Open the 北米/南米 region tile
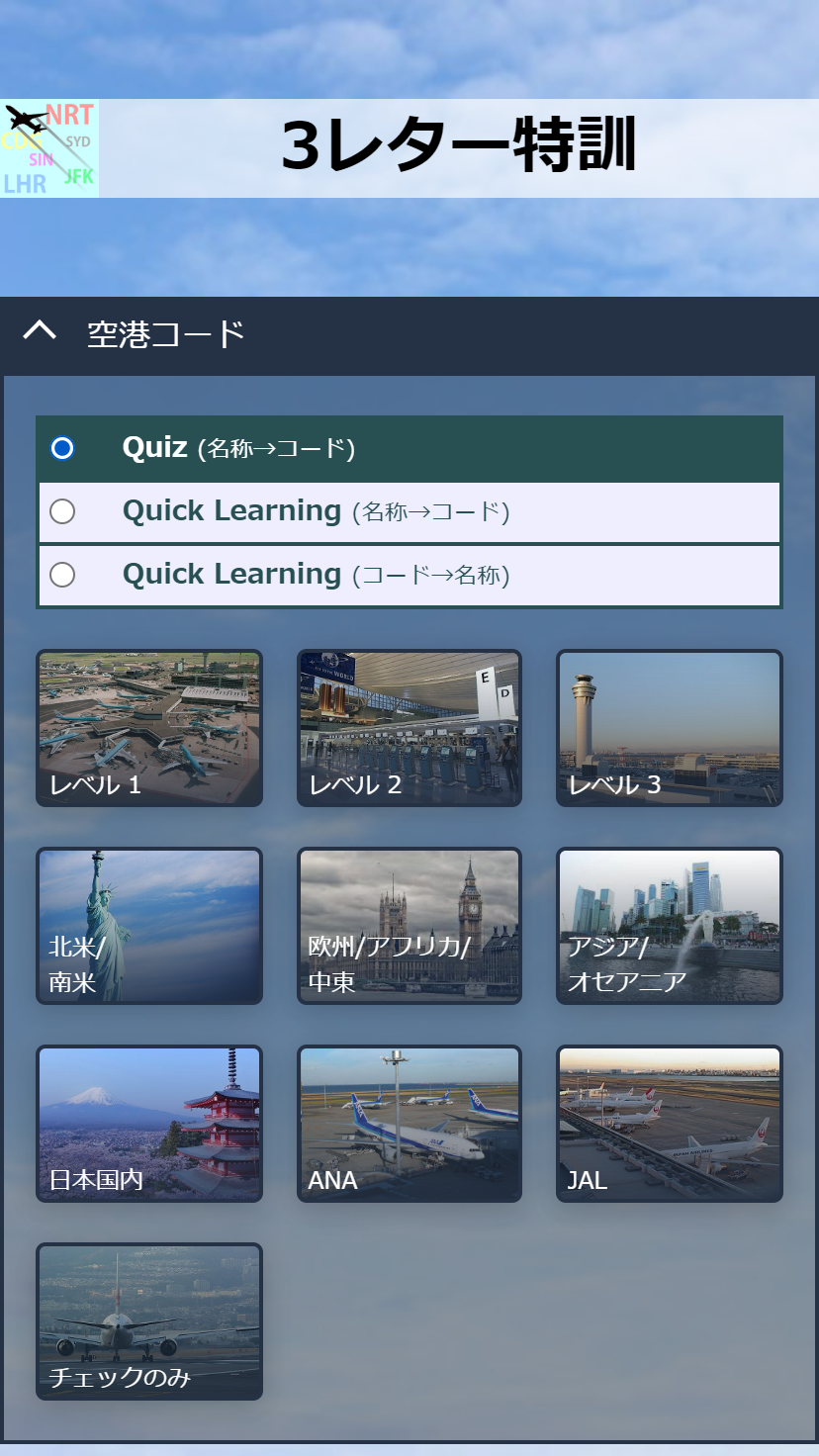 [149, 926]
